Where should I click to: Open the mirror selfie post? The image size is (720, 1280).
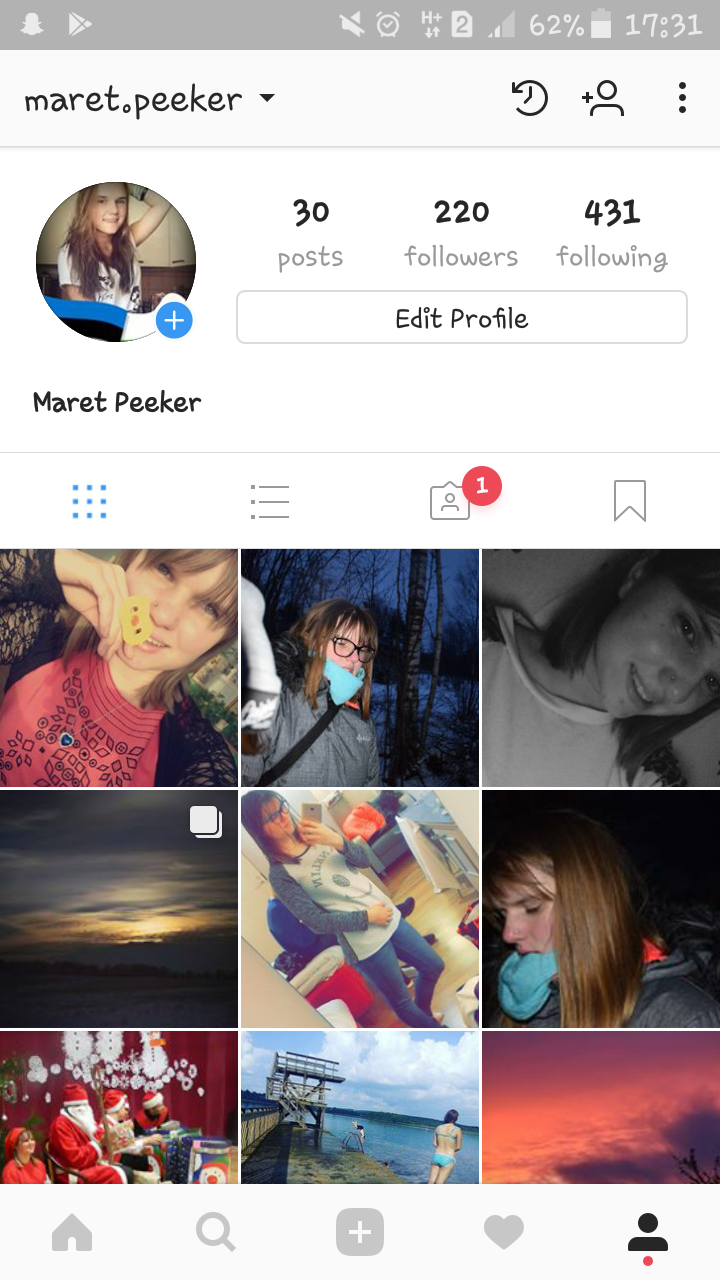pos(360,909)
